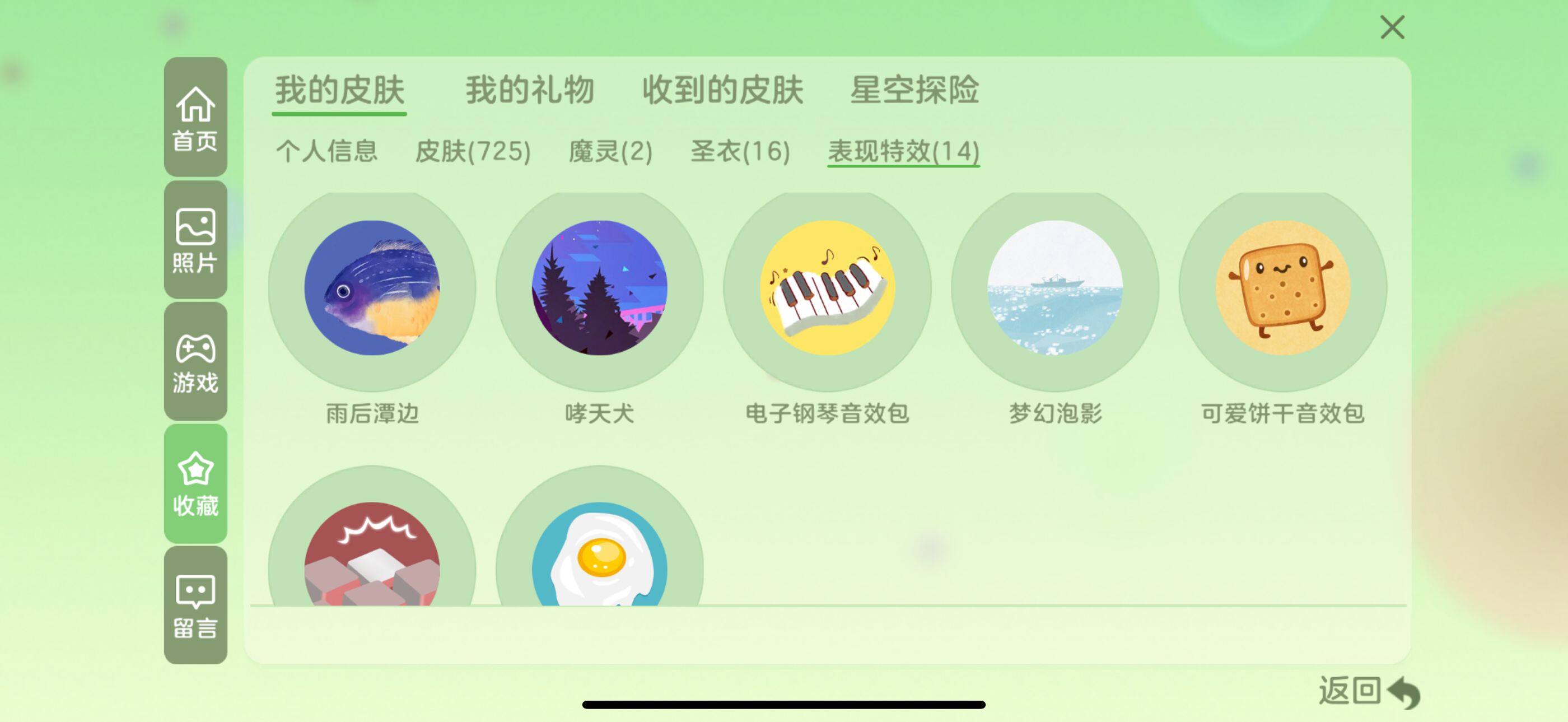Switch to the 我的礼物 tab
The image size is (1568, 722).
coord(530,91)
